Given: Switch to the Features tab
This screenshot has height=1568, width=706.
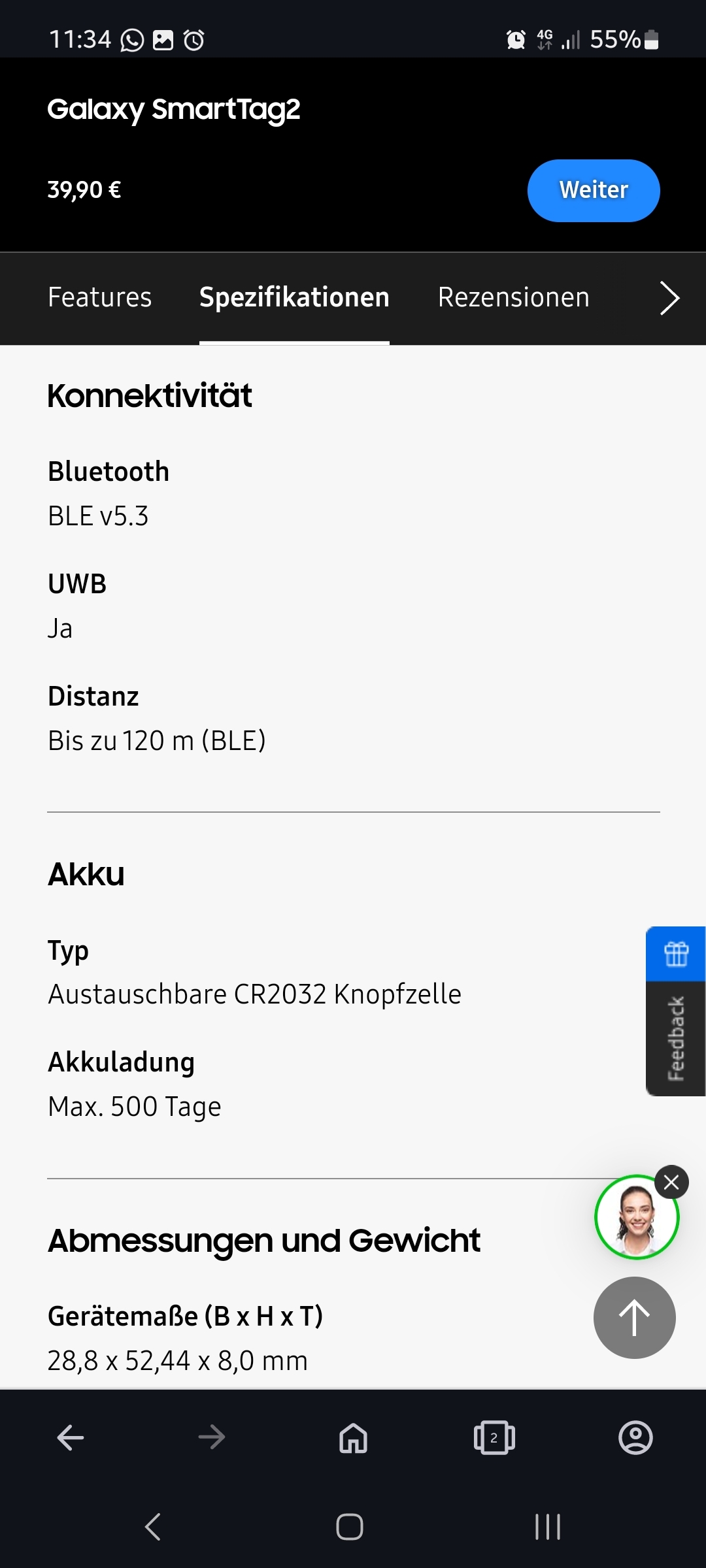Looking at the screenshot, I should tap(100, 297).
